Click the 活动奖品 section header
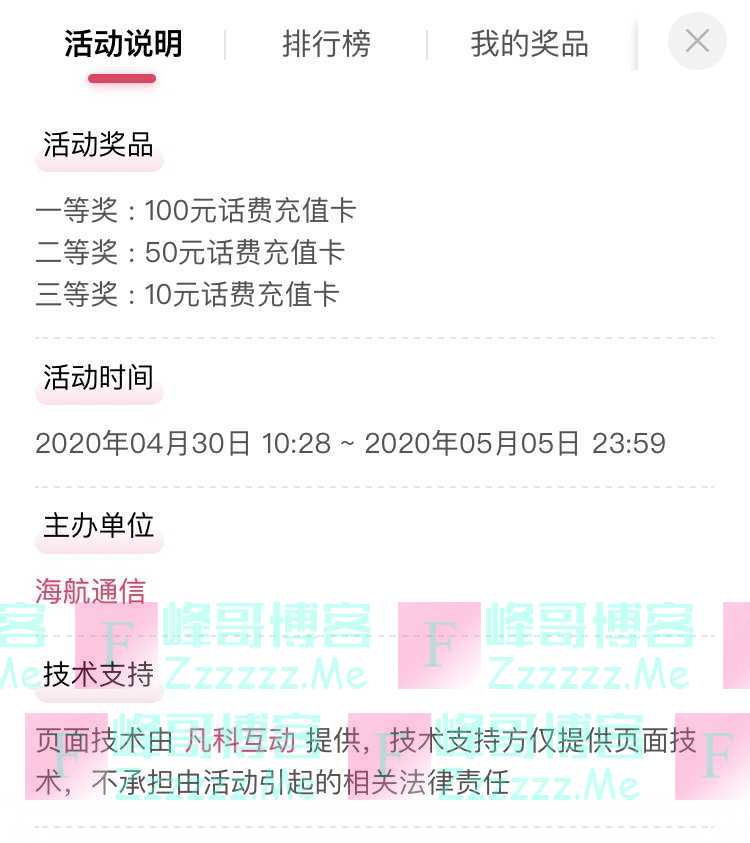The image size is (750, 843). [98, 145]
